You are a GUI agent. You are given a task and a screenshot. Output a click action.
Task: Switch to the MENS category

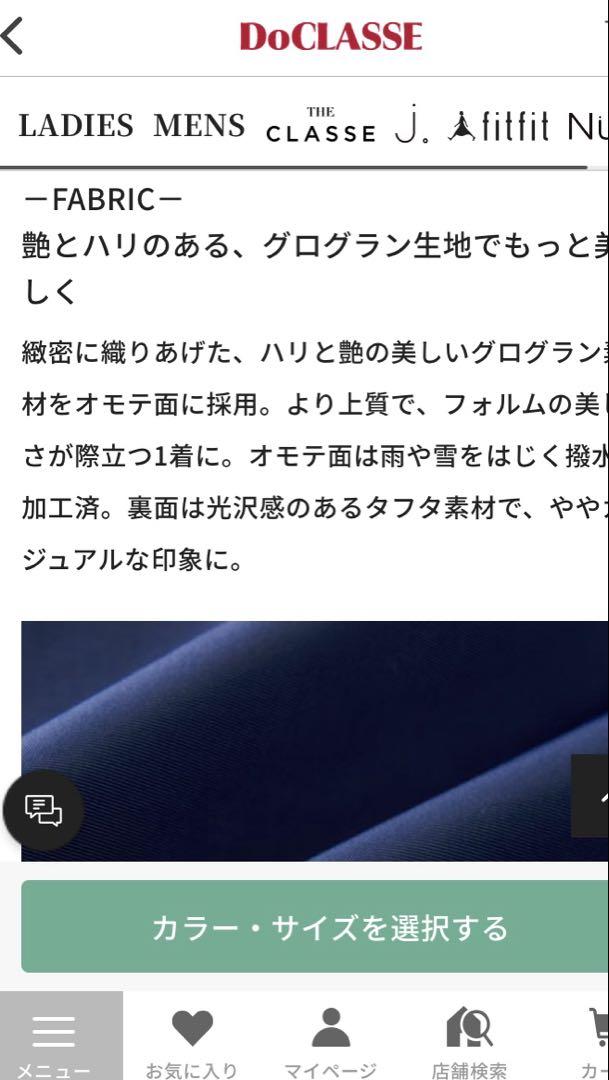click(x=199, y=126)
